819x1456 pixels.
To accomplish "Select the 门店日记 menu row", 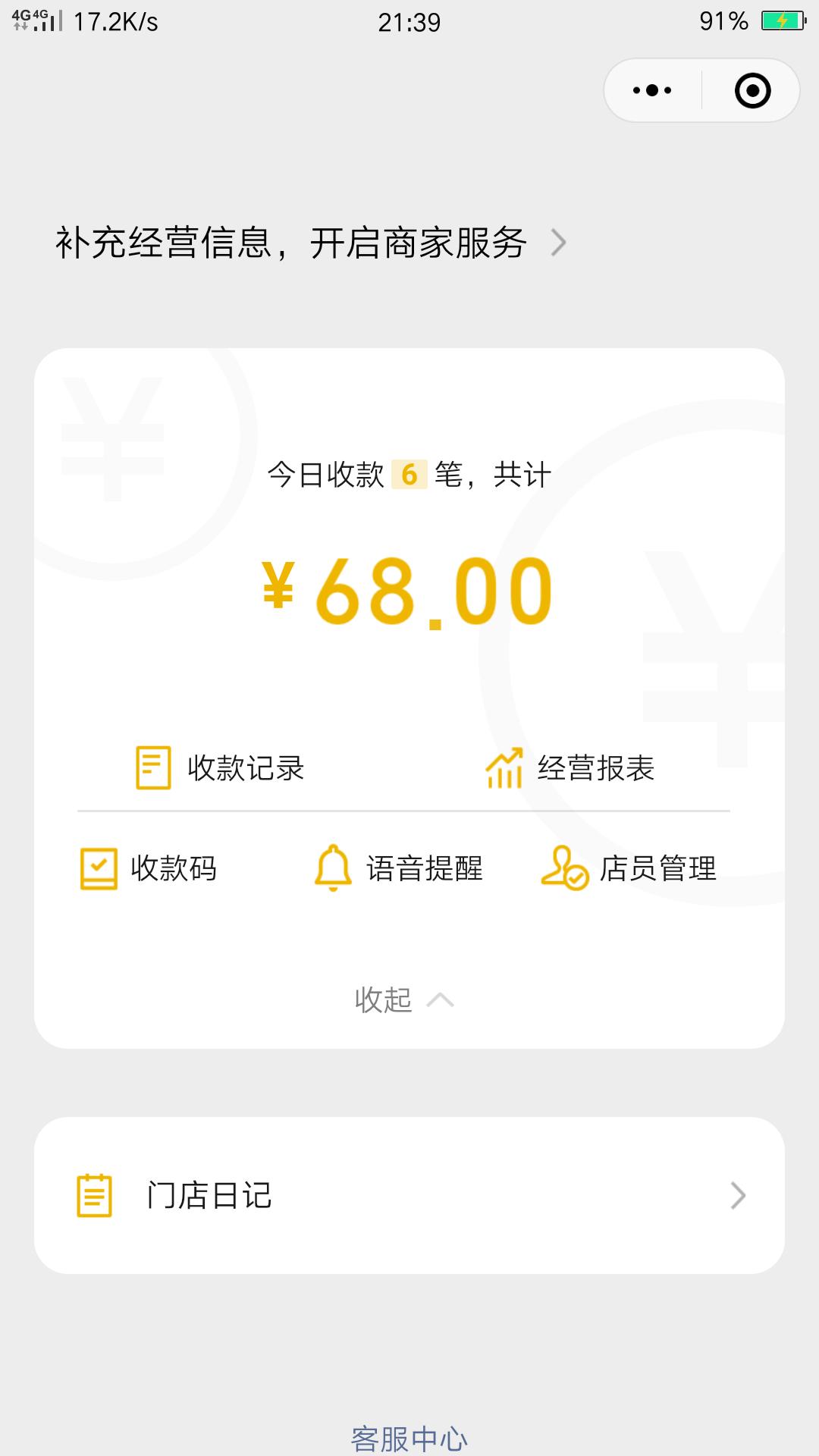I will coord(409,1196).
